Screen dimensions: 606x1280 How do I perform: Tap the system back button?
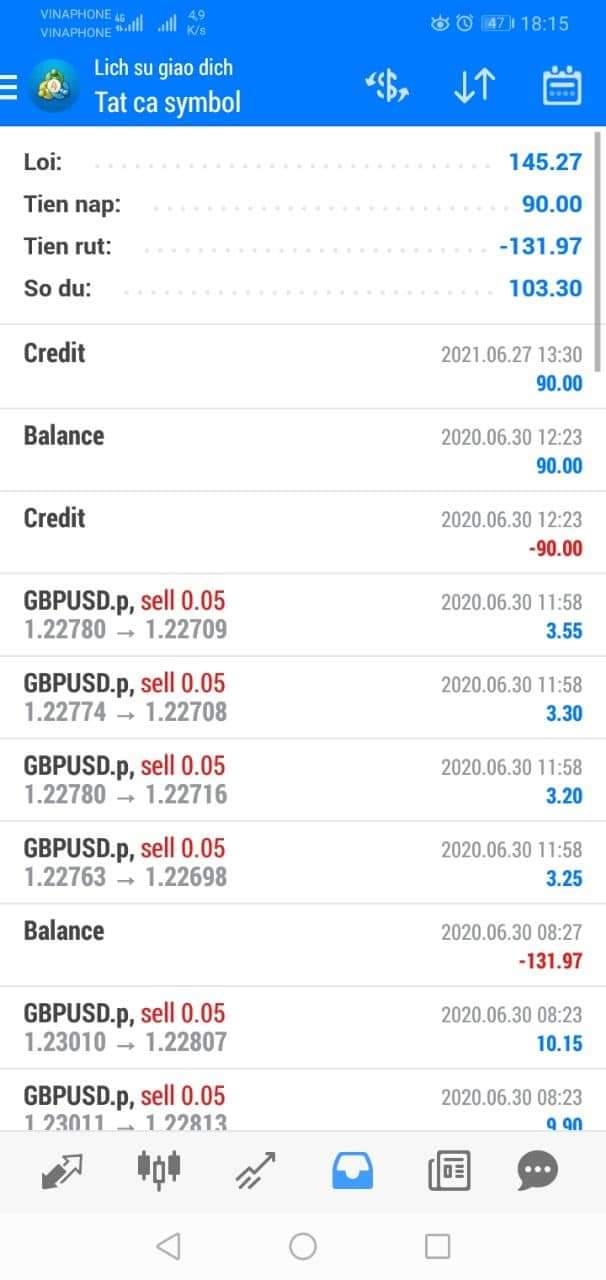168,1246
